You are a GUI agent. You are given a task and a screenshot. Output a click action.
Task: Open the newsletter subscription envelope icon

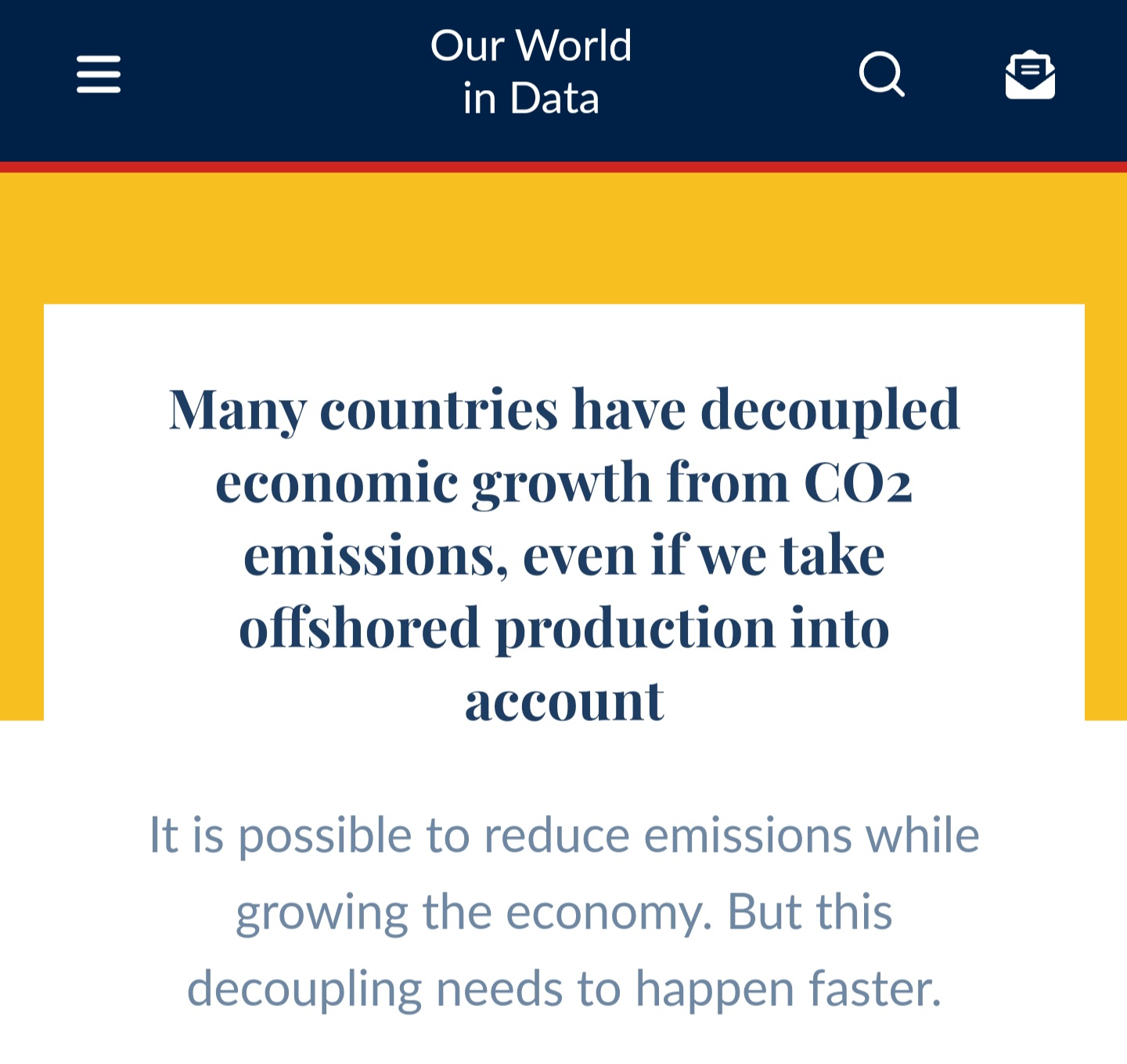(1030, 75)
